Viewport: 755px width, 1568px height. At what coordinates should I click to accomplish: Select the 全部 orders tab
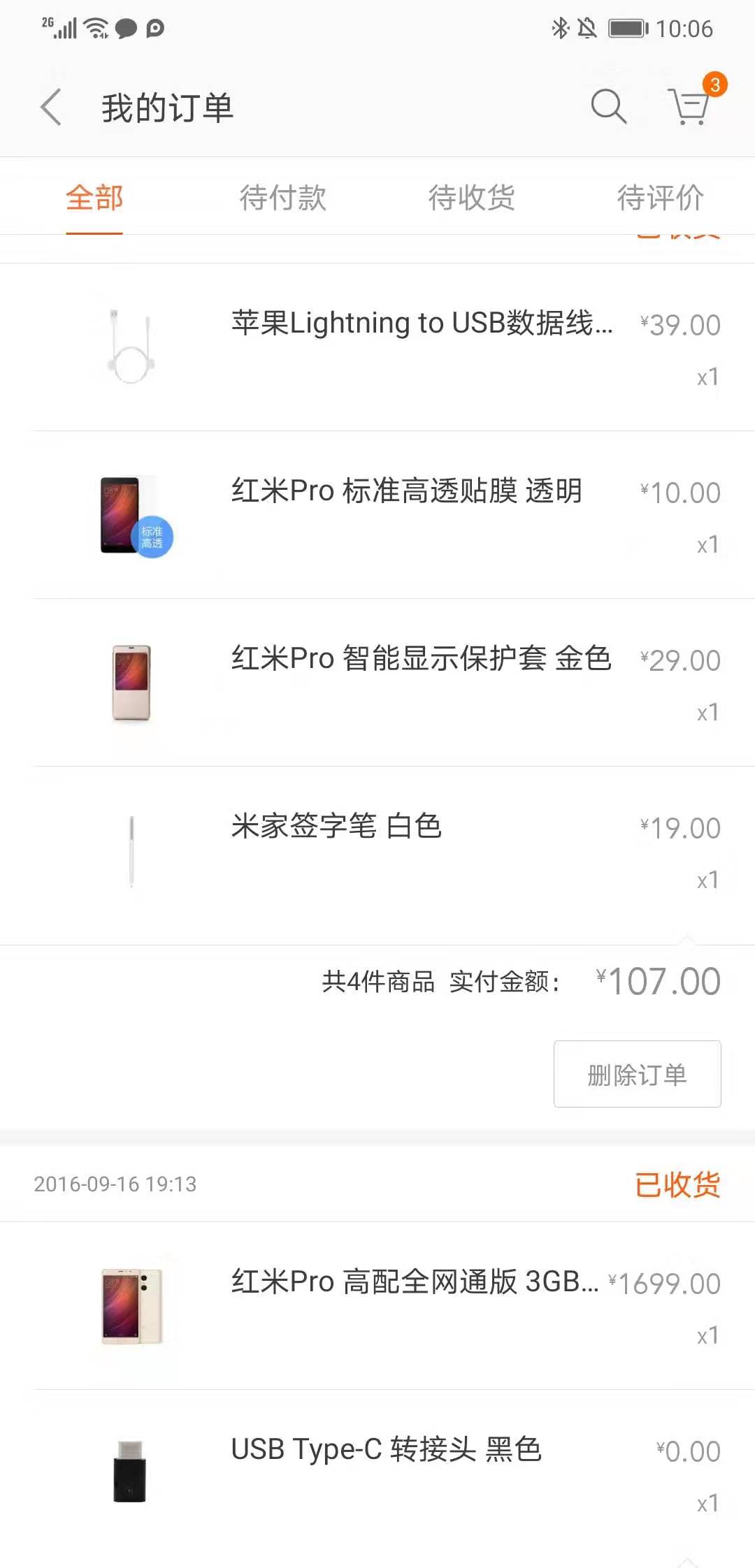(x=94, y=199)
